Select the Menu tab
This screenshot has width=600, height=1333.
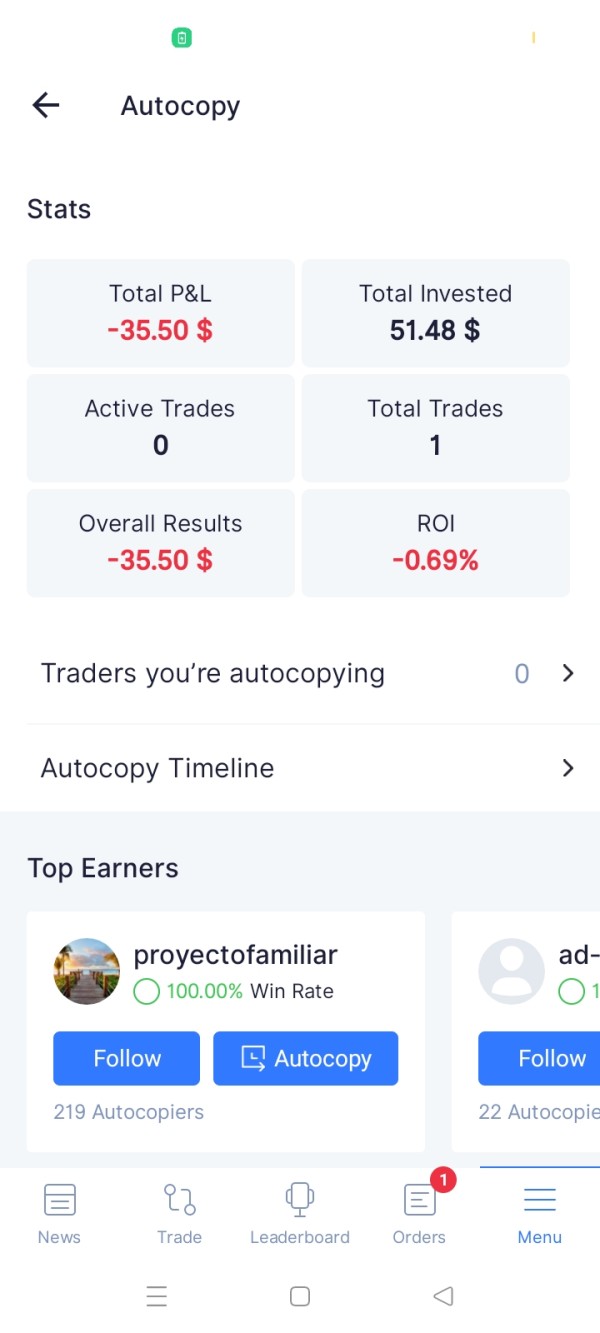click(540, 1213)
